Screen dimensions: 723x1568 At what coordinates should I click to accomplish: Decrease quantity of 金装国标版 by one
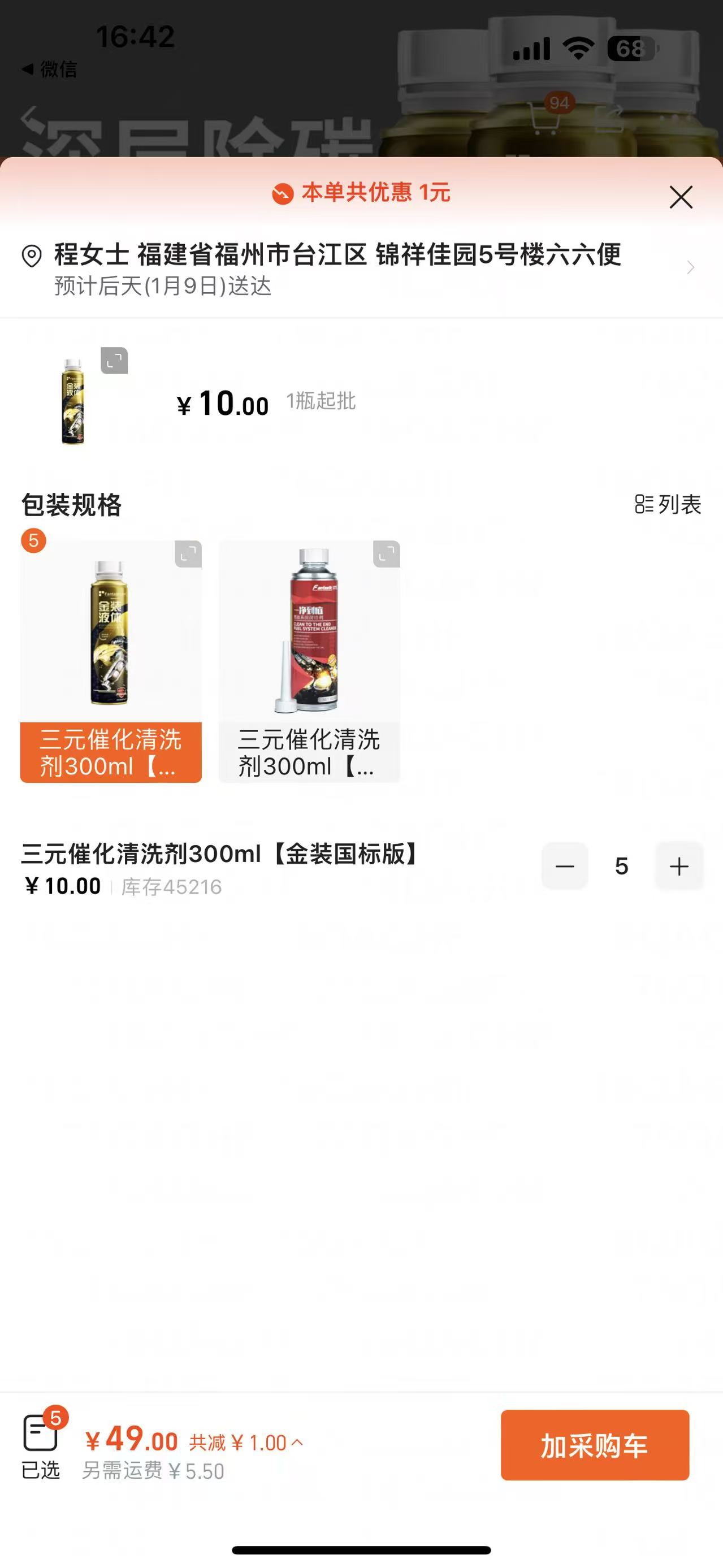tap(565, 866)
